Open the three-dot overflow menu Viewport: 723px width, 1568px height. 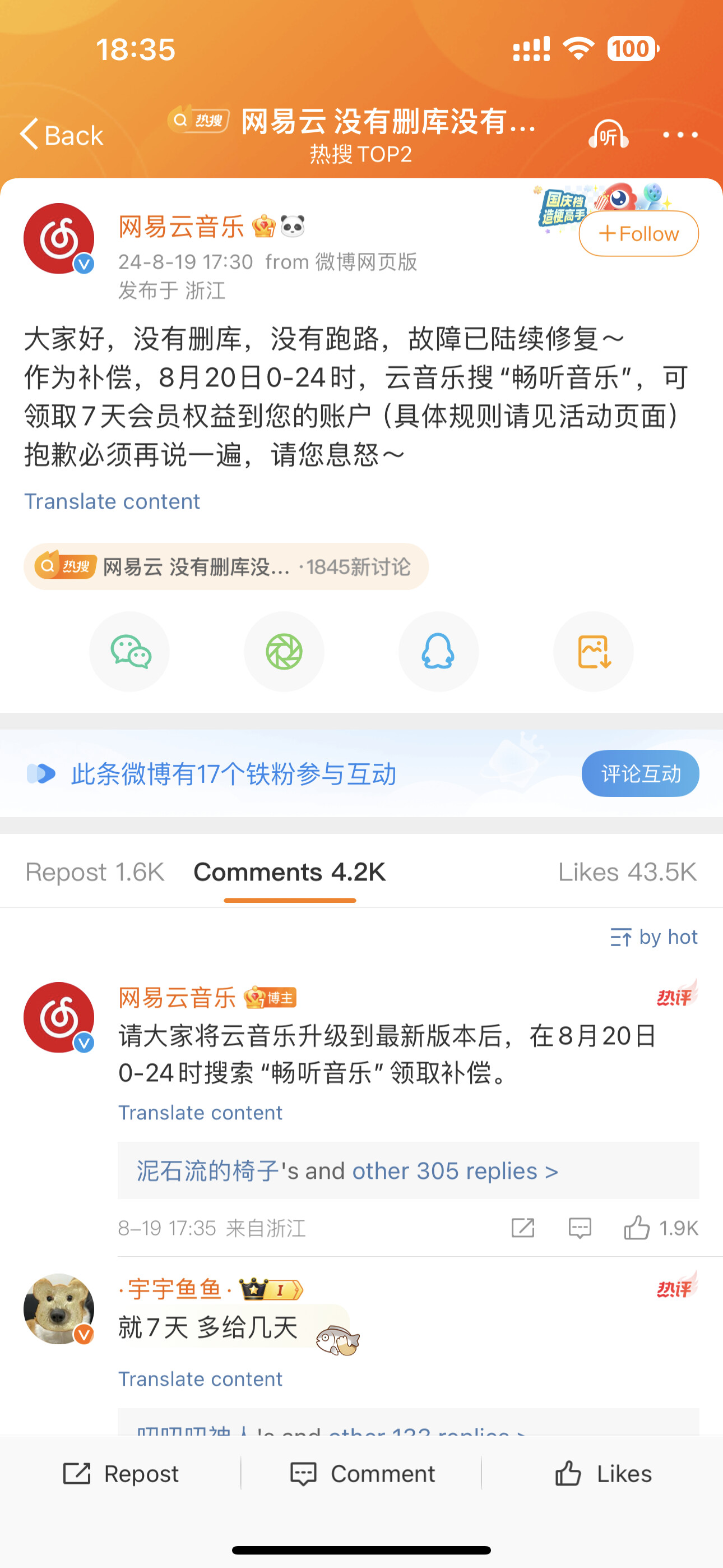pos(680,135)
